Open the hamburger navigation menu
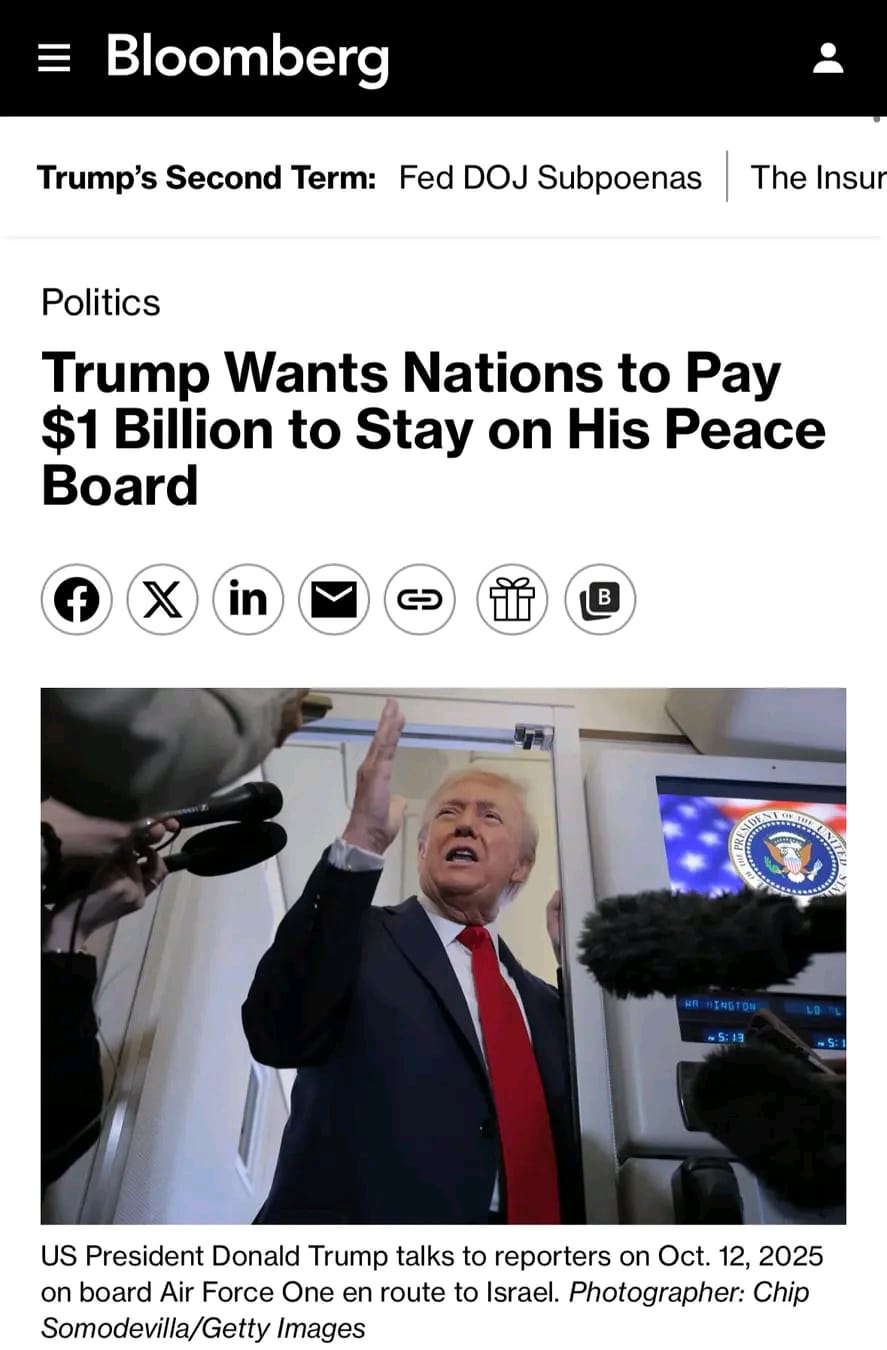Screen dimensions: 887x1350 click(54, 59)
